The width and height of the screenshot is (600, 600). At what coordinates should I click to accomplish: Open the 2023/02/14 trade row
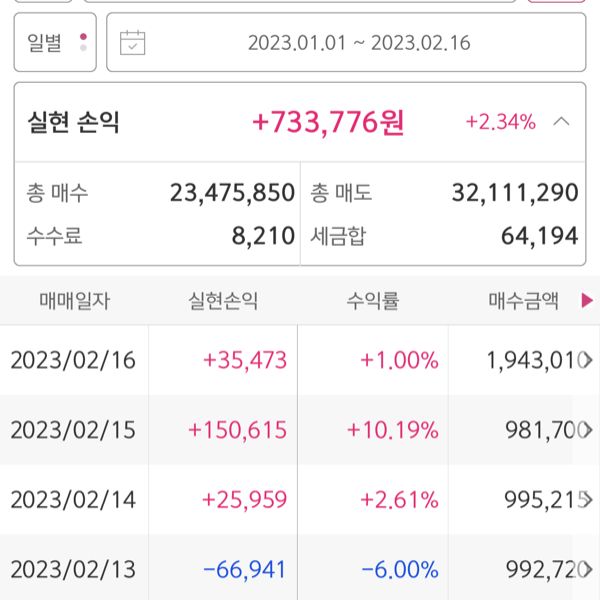[x=300, y=499]
